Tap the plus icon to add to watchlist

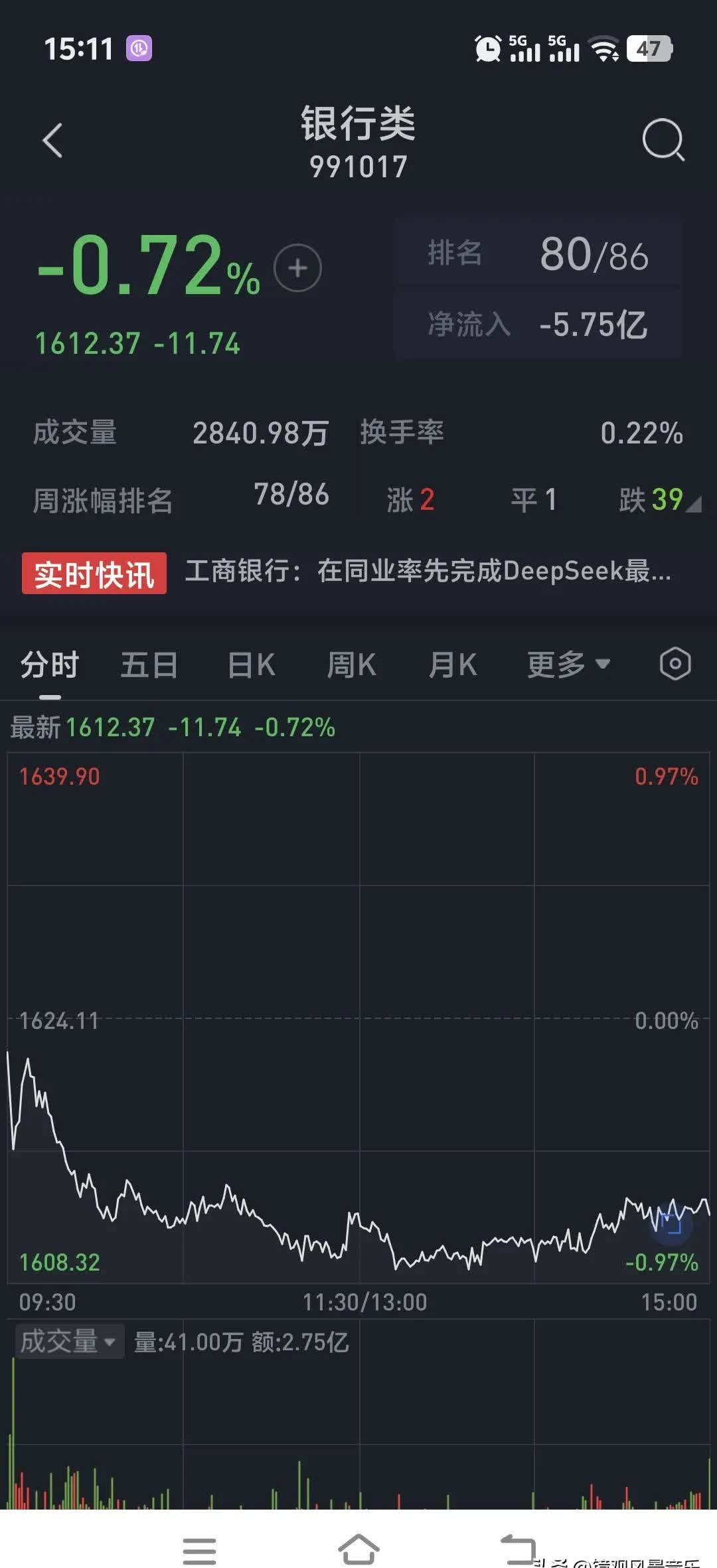297,268
